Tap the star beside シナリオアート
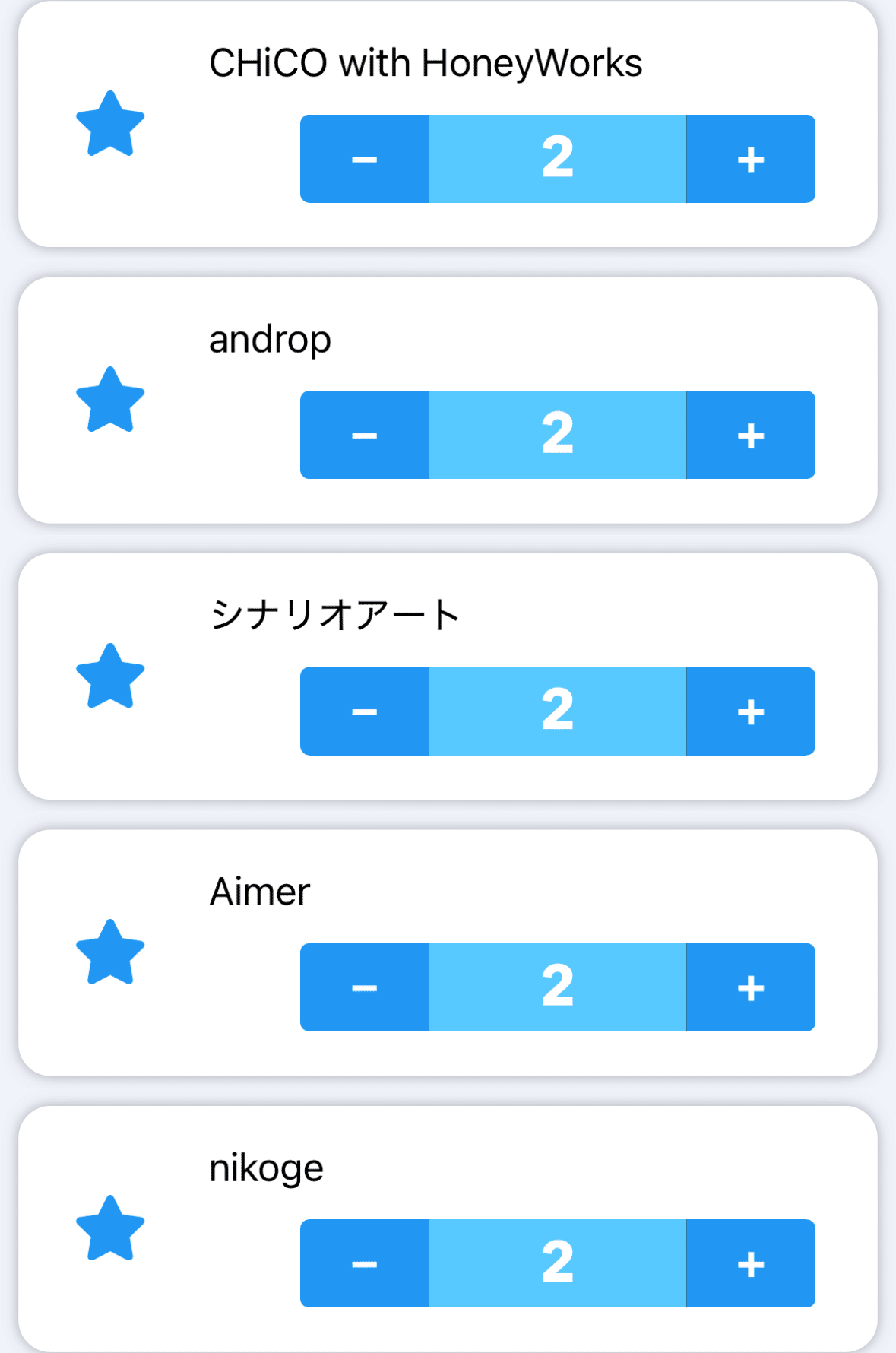 click(110, 676)
